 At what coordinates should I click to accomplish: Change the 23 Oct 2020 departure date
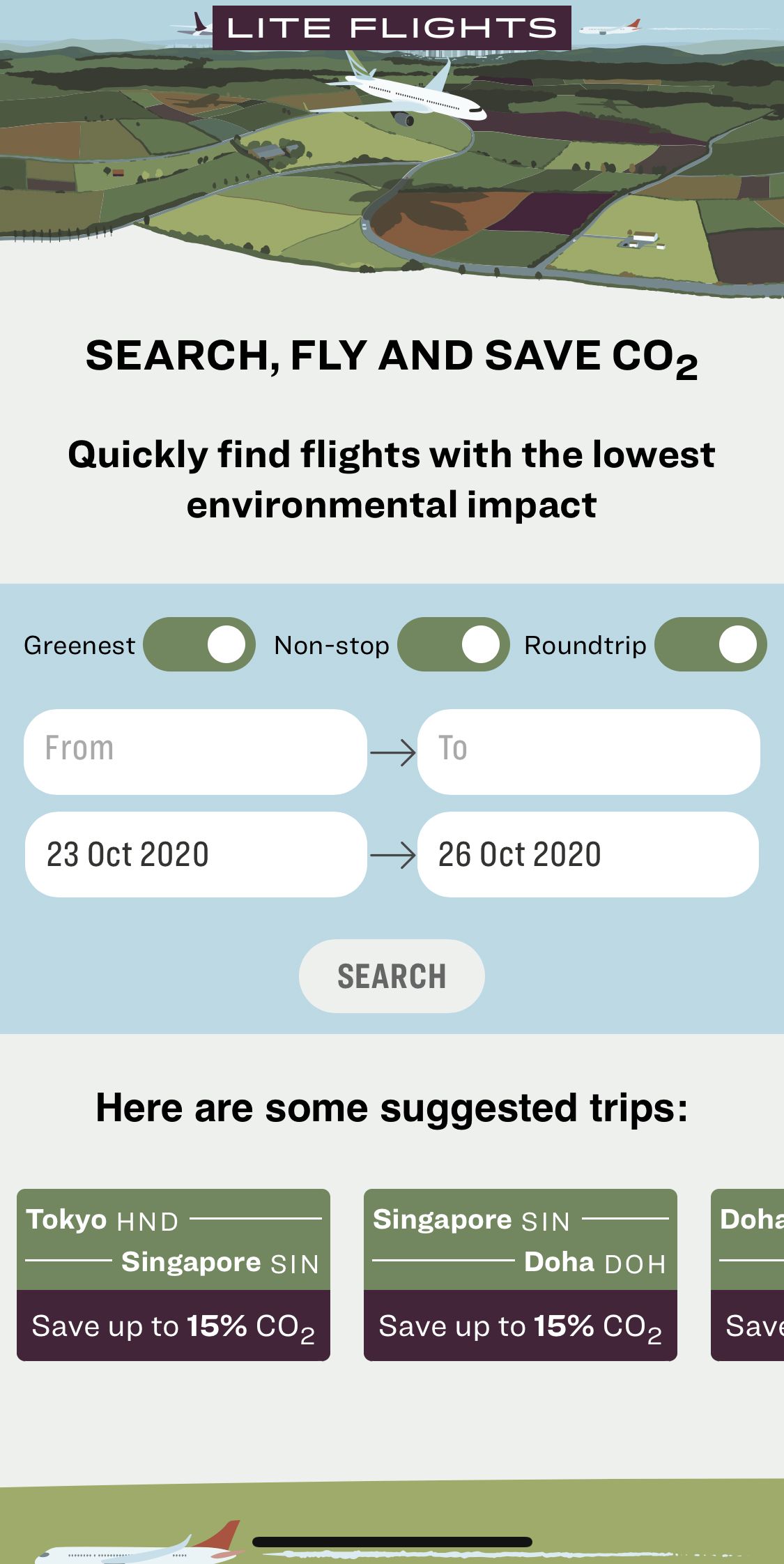[x=195, y=854]
